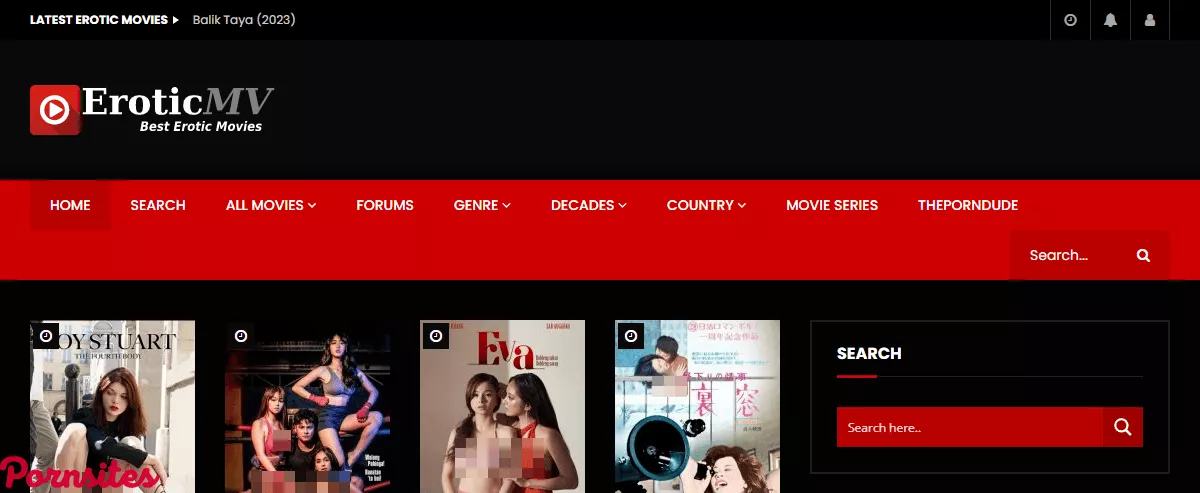The width and height of the screenshot is (1200, 493).
Task: Open the notifications bell
Action: pos(1110,20)
